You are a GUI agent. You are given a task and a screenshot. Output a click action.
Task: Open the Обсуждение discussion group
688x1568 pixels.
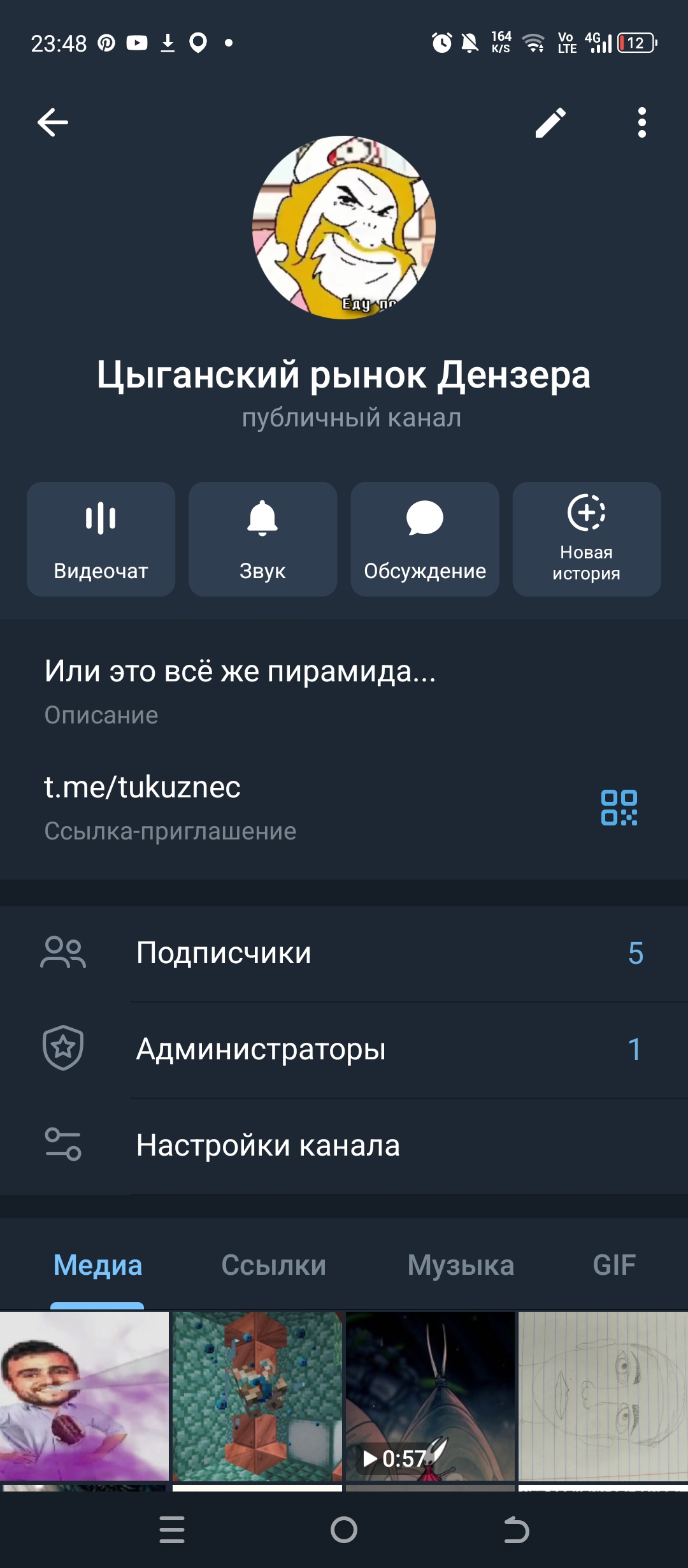425,539
